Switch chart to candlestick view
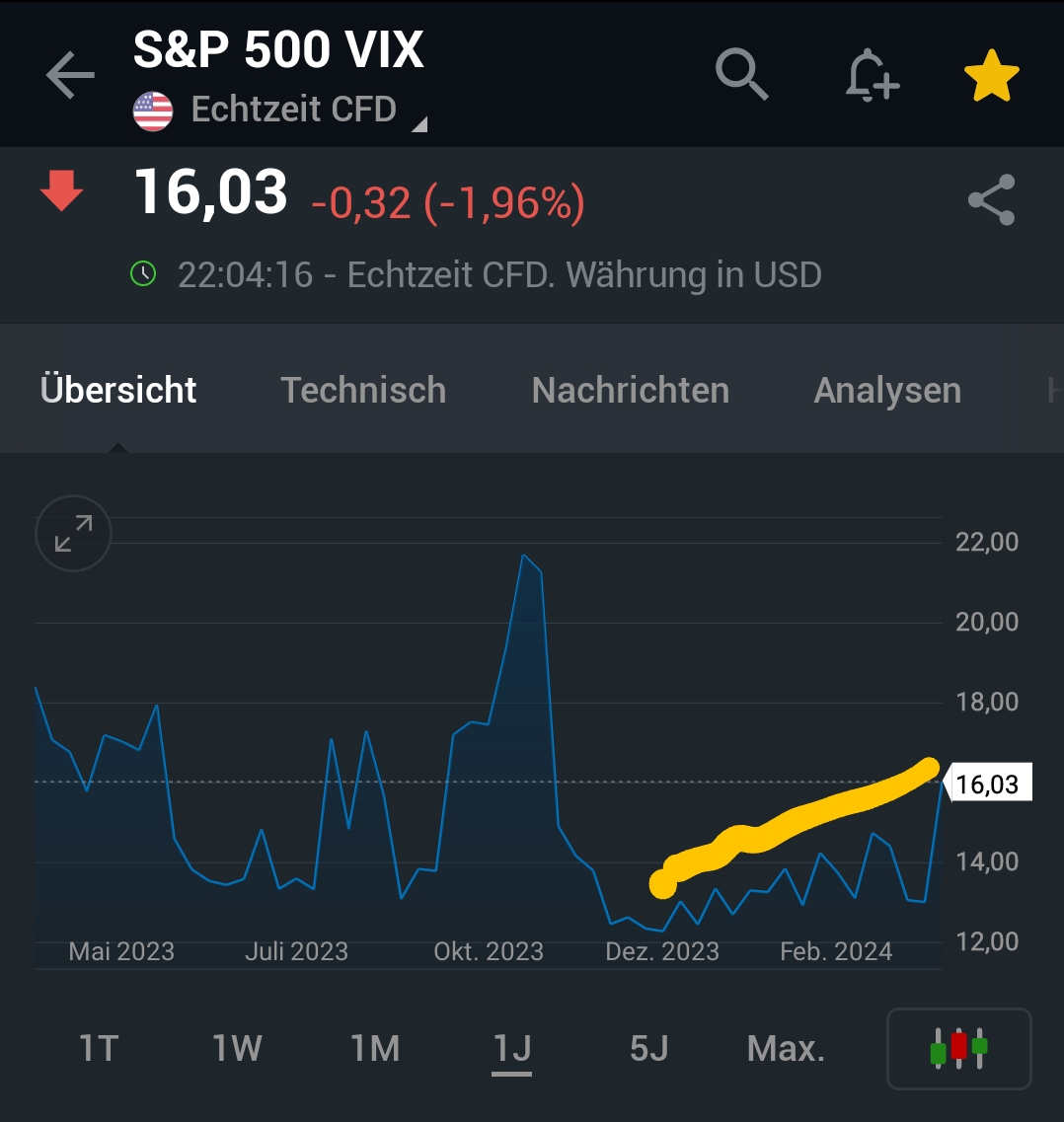Image resolution: width=1064 pixels, height=1122 pixels. point(958,1048)
